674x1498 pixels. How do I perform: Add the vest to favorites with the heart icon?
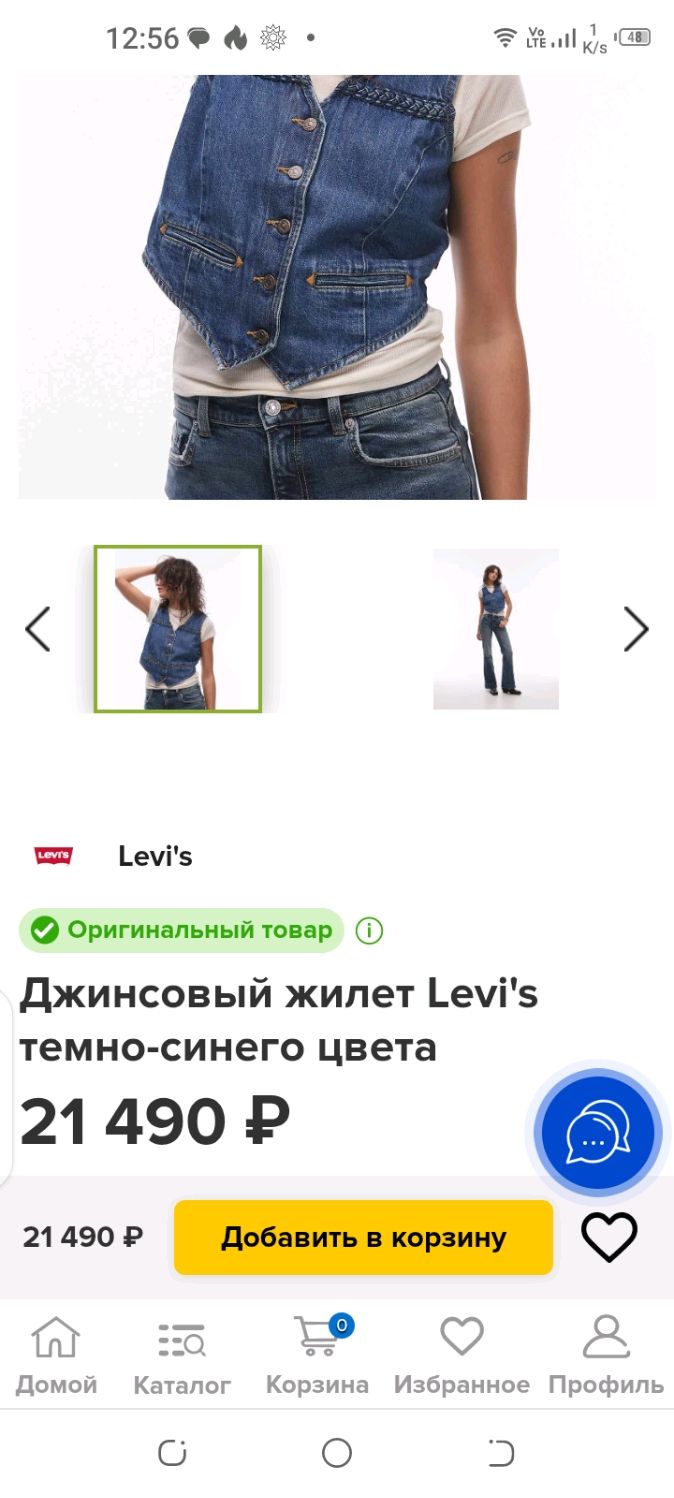tap(609, 1237)
